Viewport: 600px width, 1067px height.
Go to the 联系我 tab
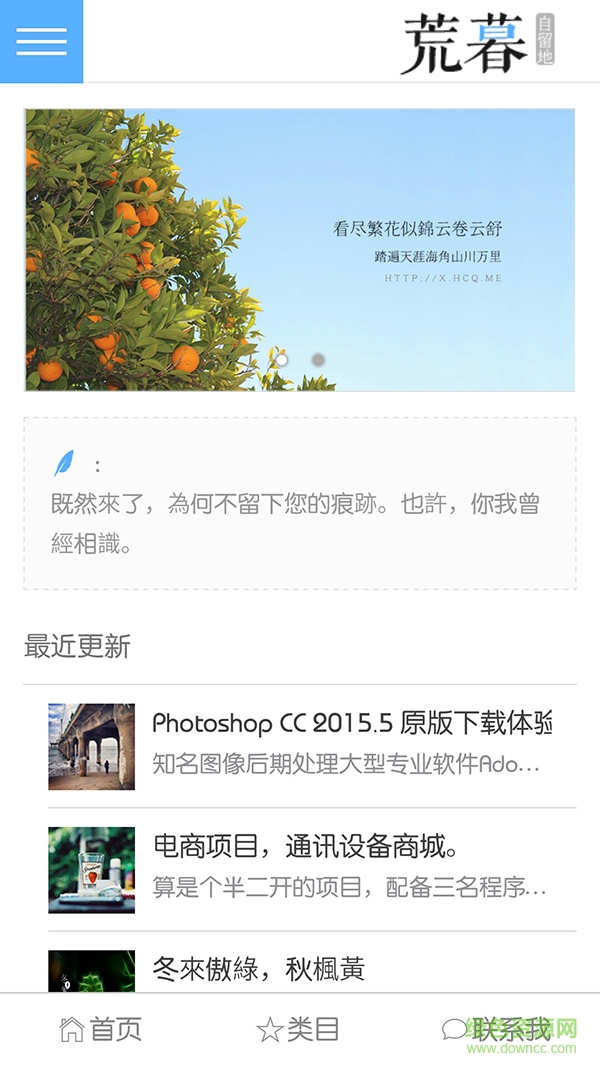point(497,1030)
